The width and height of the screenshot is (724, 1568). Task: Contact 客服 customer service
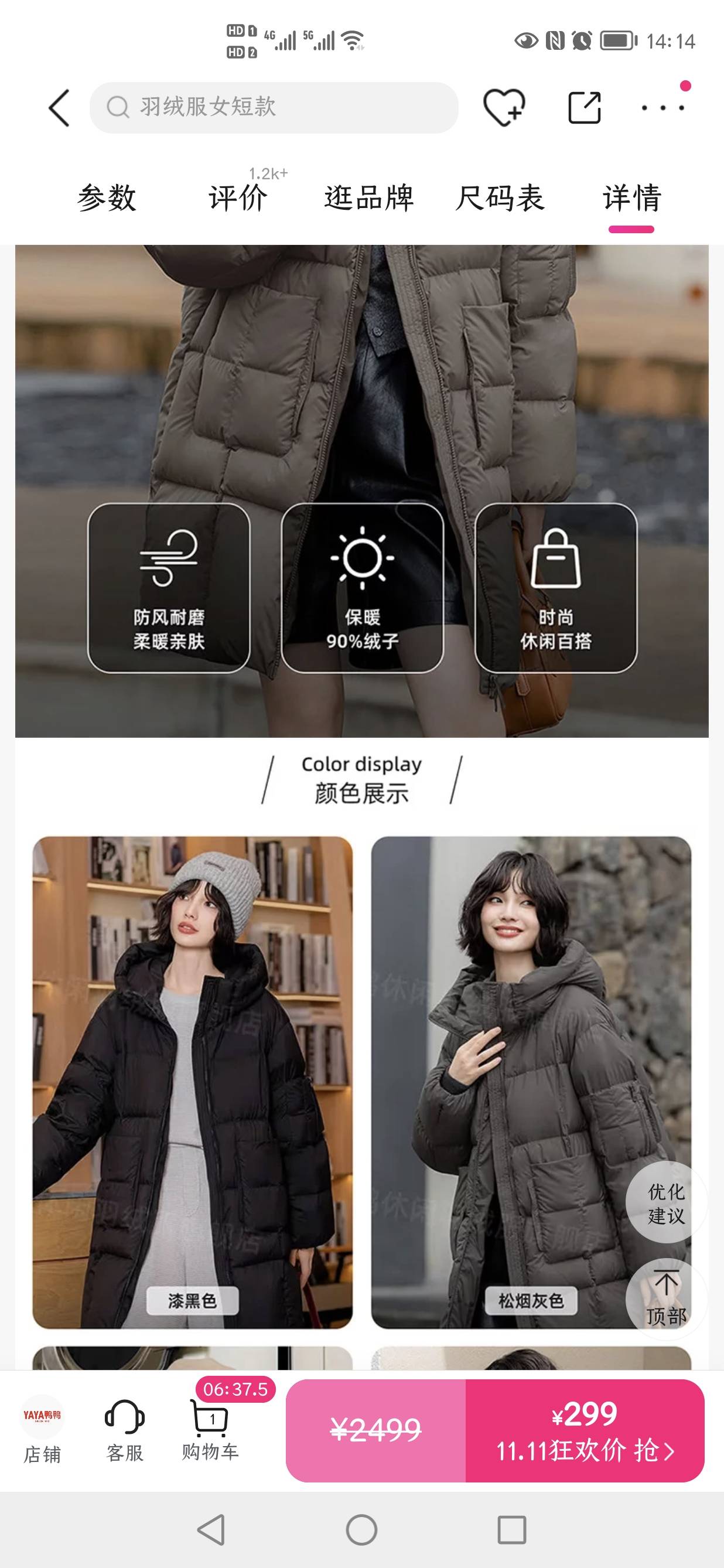point(125,1429)
